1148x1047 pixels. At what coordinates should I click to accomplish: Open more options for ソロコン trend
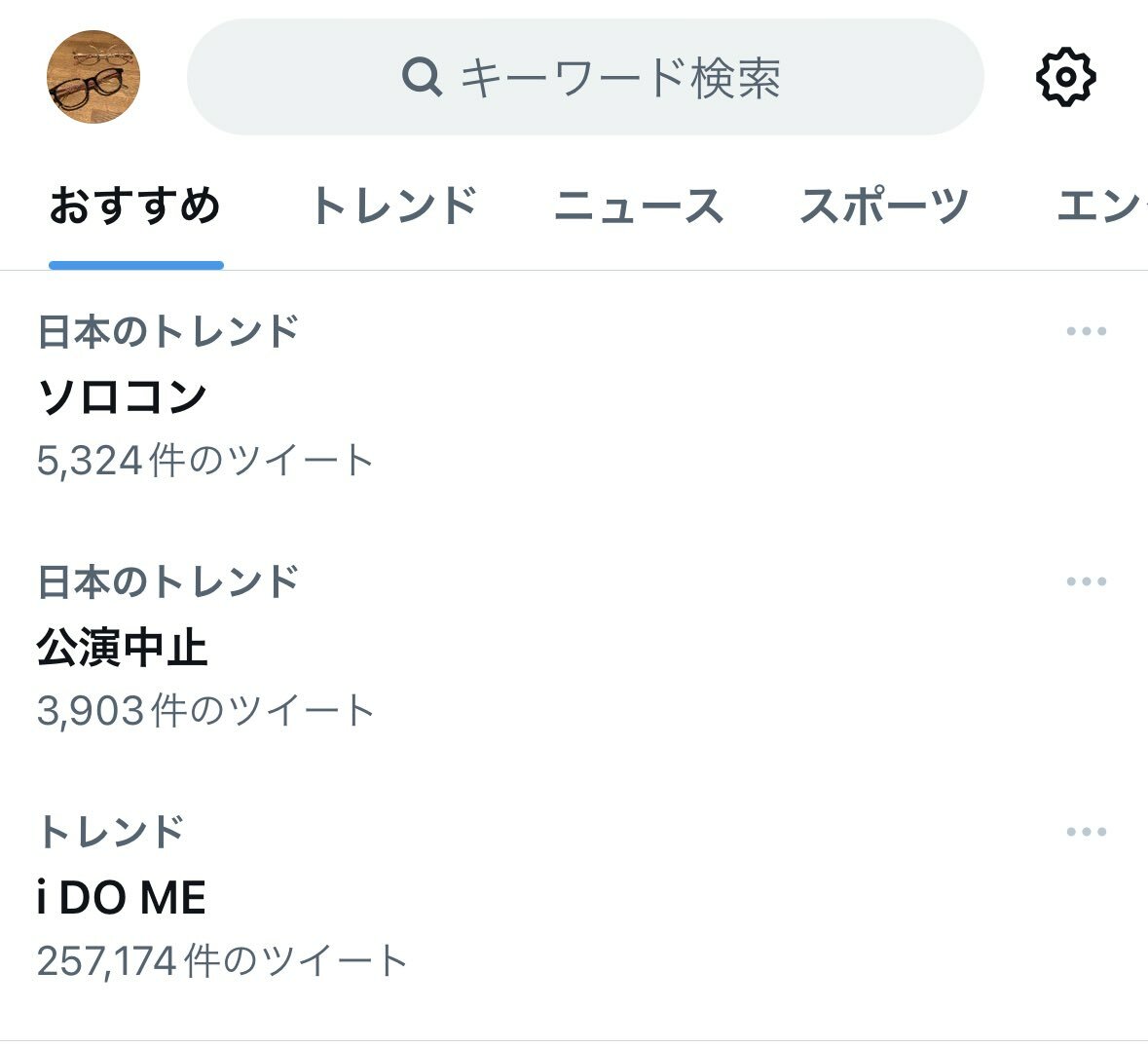1086,331
